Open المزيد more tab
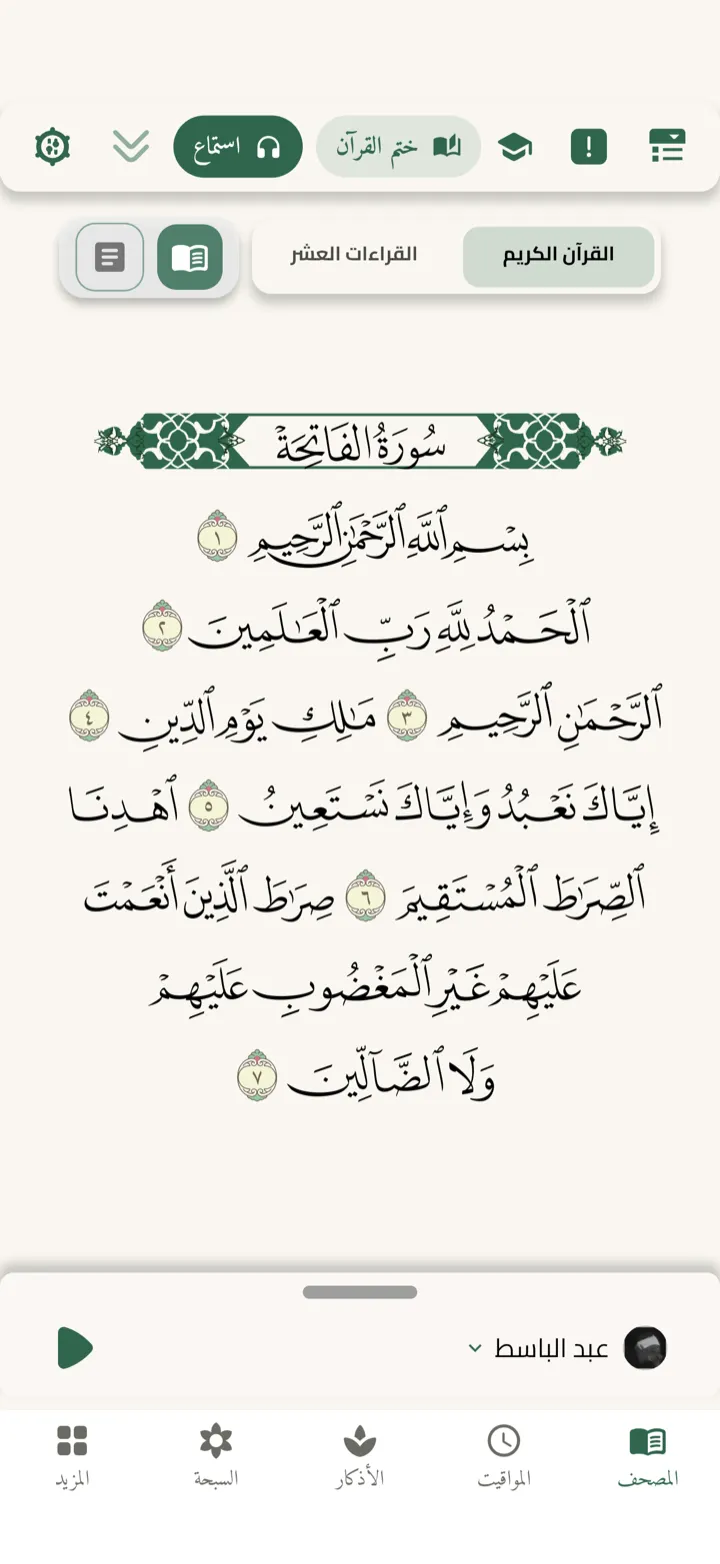Viewport: 720px width, 1564px height. pyautogui.click(x=72, y=1457)
